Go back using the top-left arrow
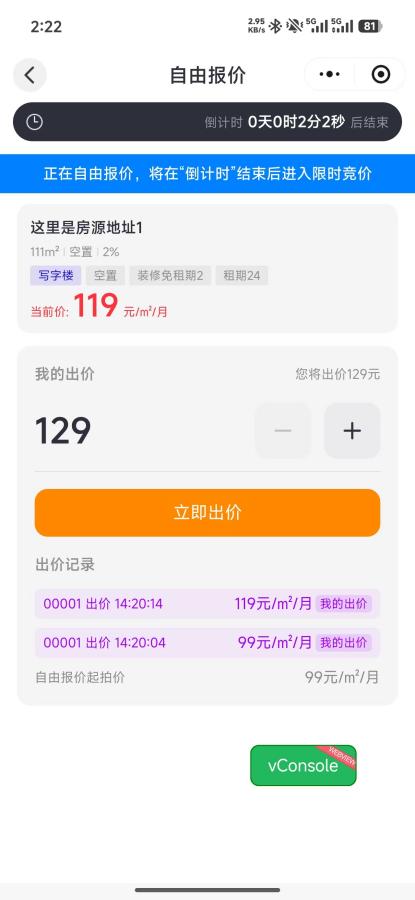415x900 pixels. point(30,75)
